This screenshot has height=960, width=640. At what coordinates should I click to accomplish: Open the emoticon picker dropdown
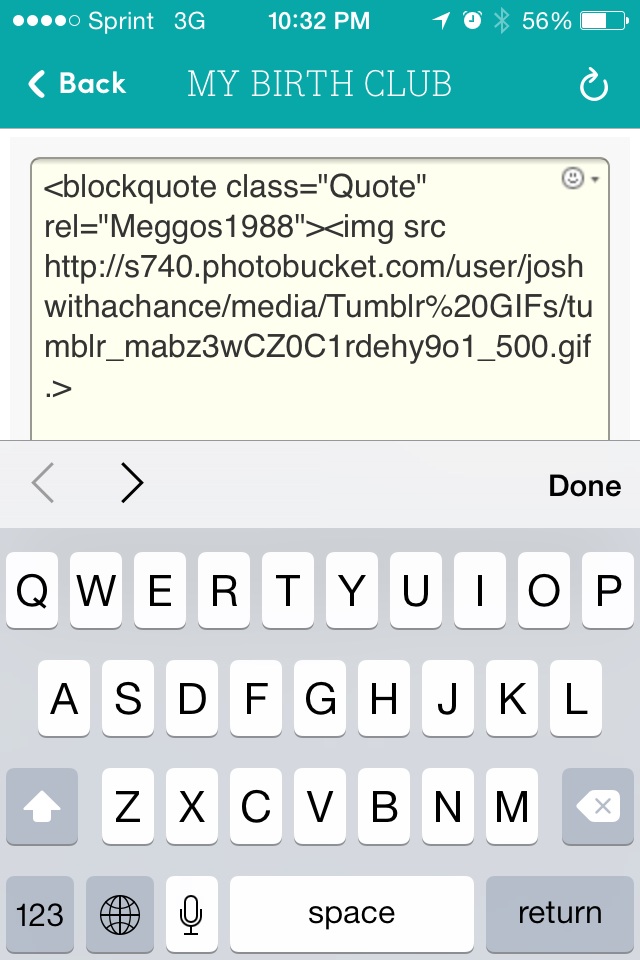tap(578, 179)
